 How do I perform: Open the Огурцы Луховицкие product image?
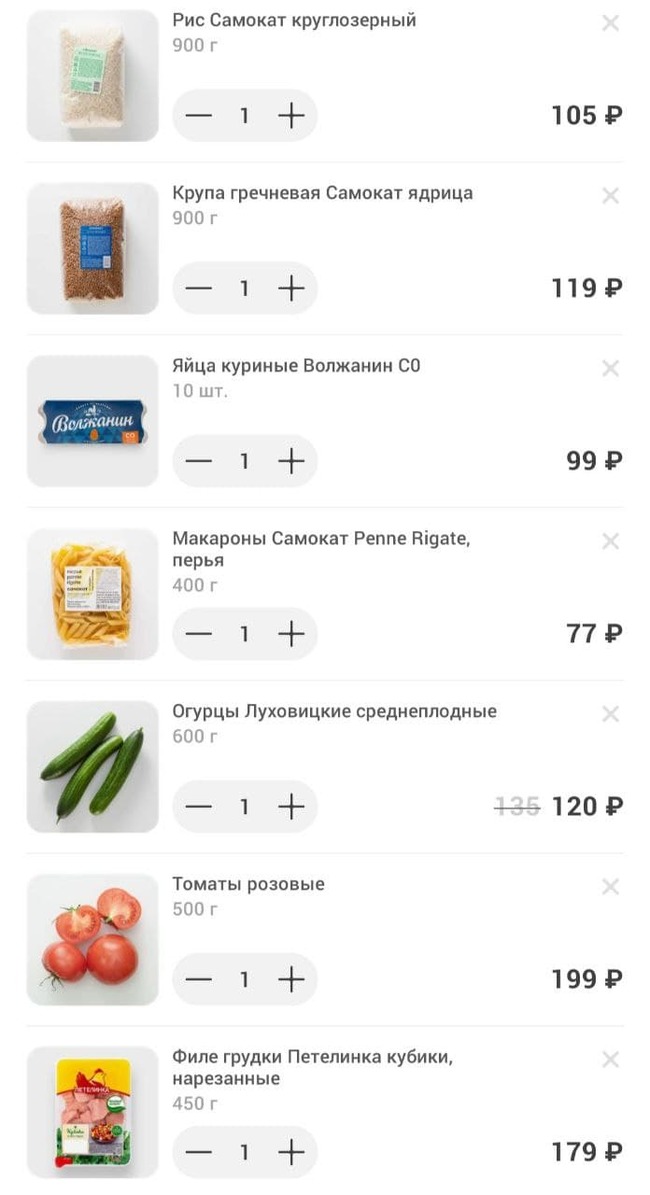pyautogui.click(x=92, y=767)
